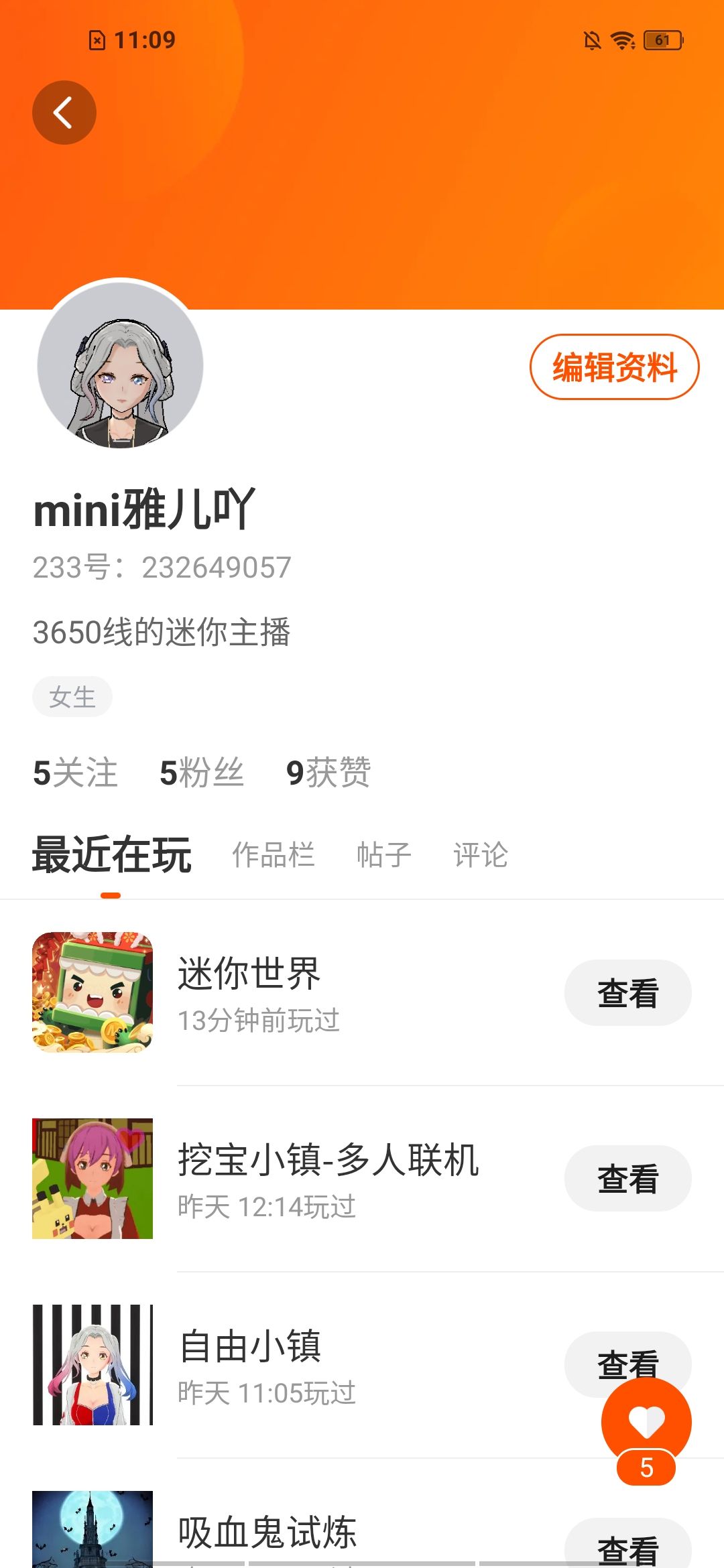View the 5粉丝 followers list
724x1568 pixels.
(x=202, y=773)
